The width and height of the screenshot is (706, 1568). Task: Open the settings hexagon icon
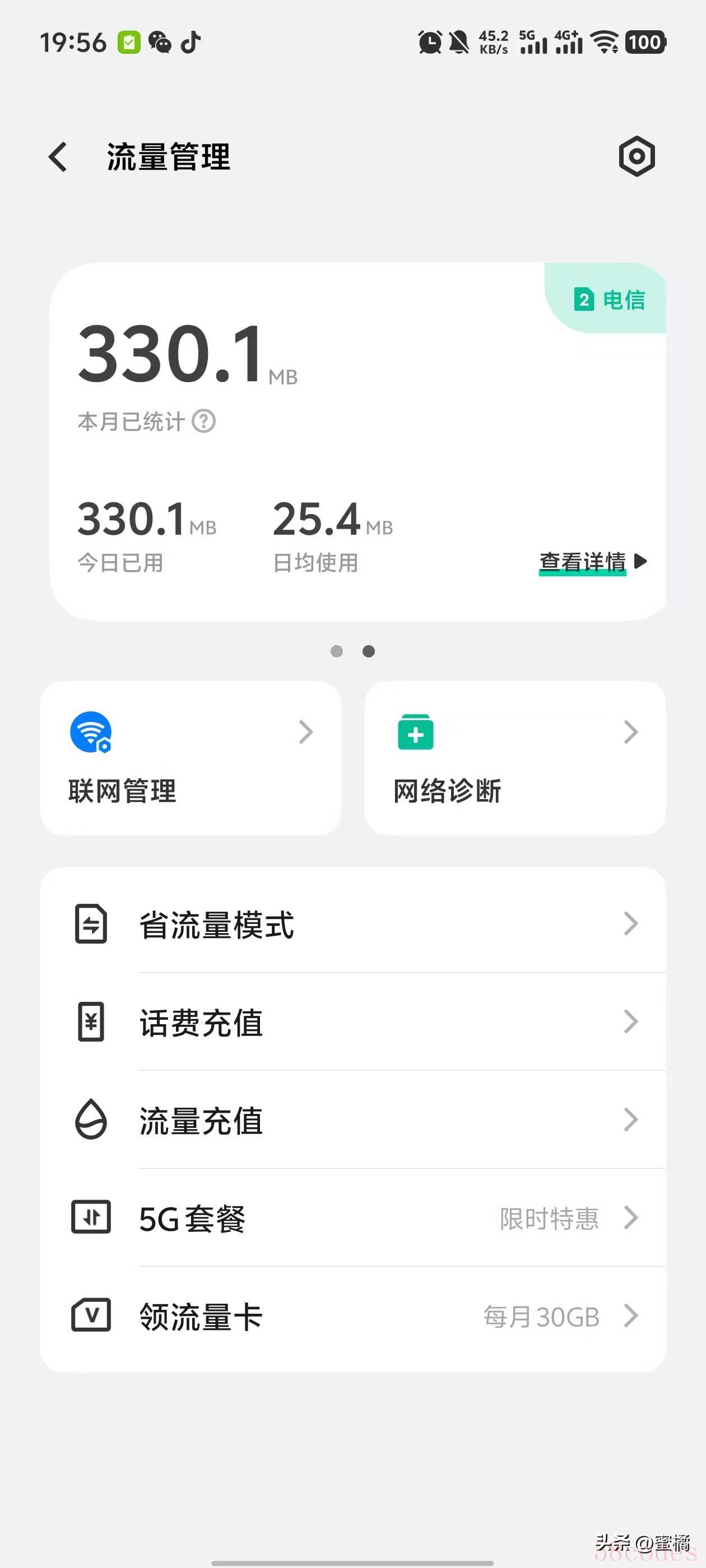[x=637, y=156]
